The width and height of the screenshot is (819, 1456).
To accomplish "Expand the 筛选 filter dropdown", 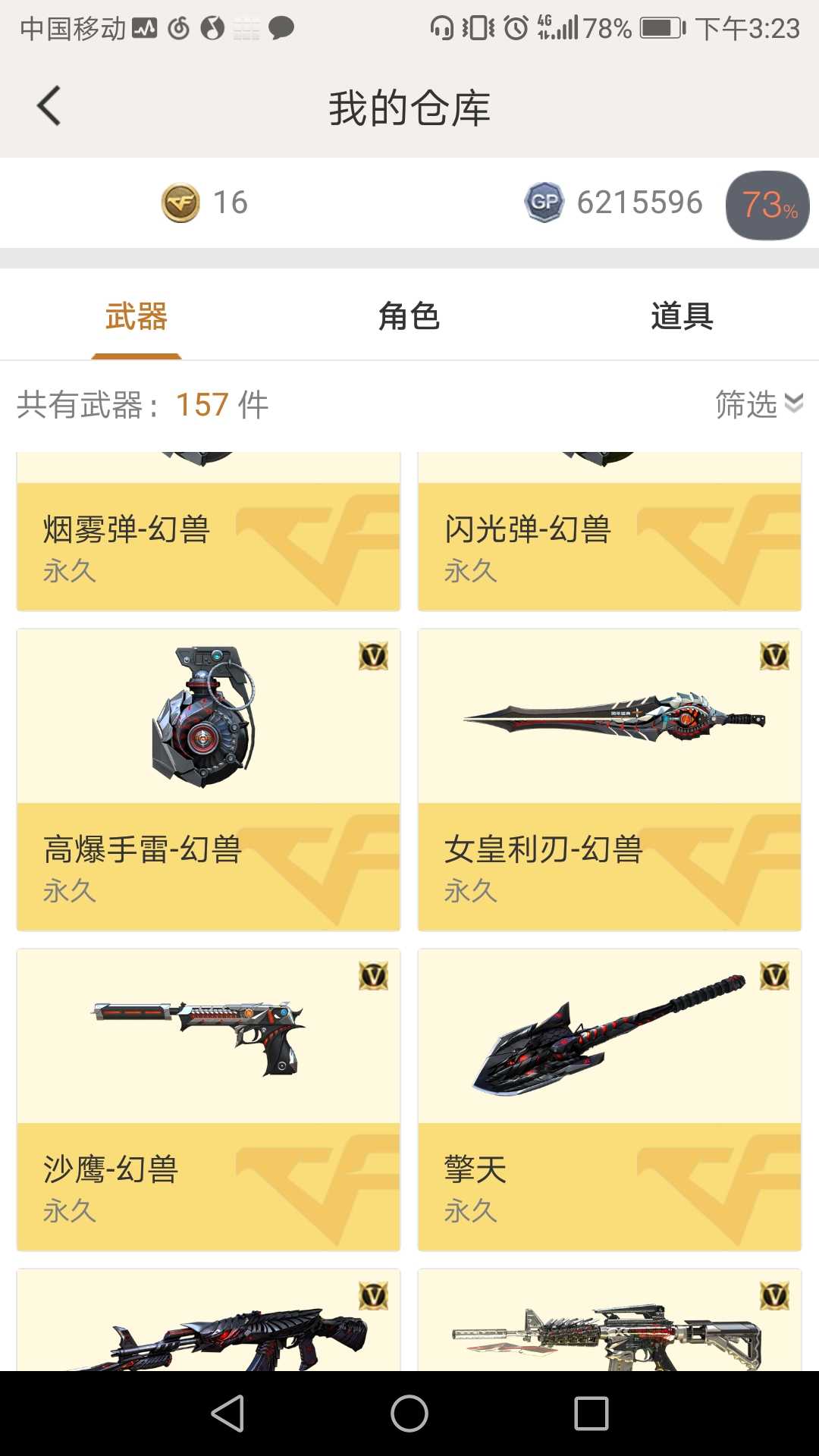I will (759, 404).
